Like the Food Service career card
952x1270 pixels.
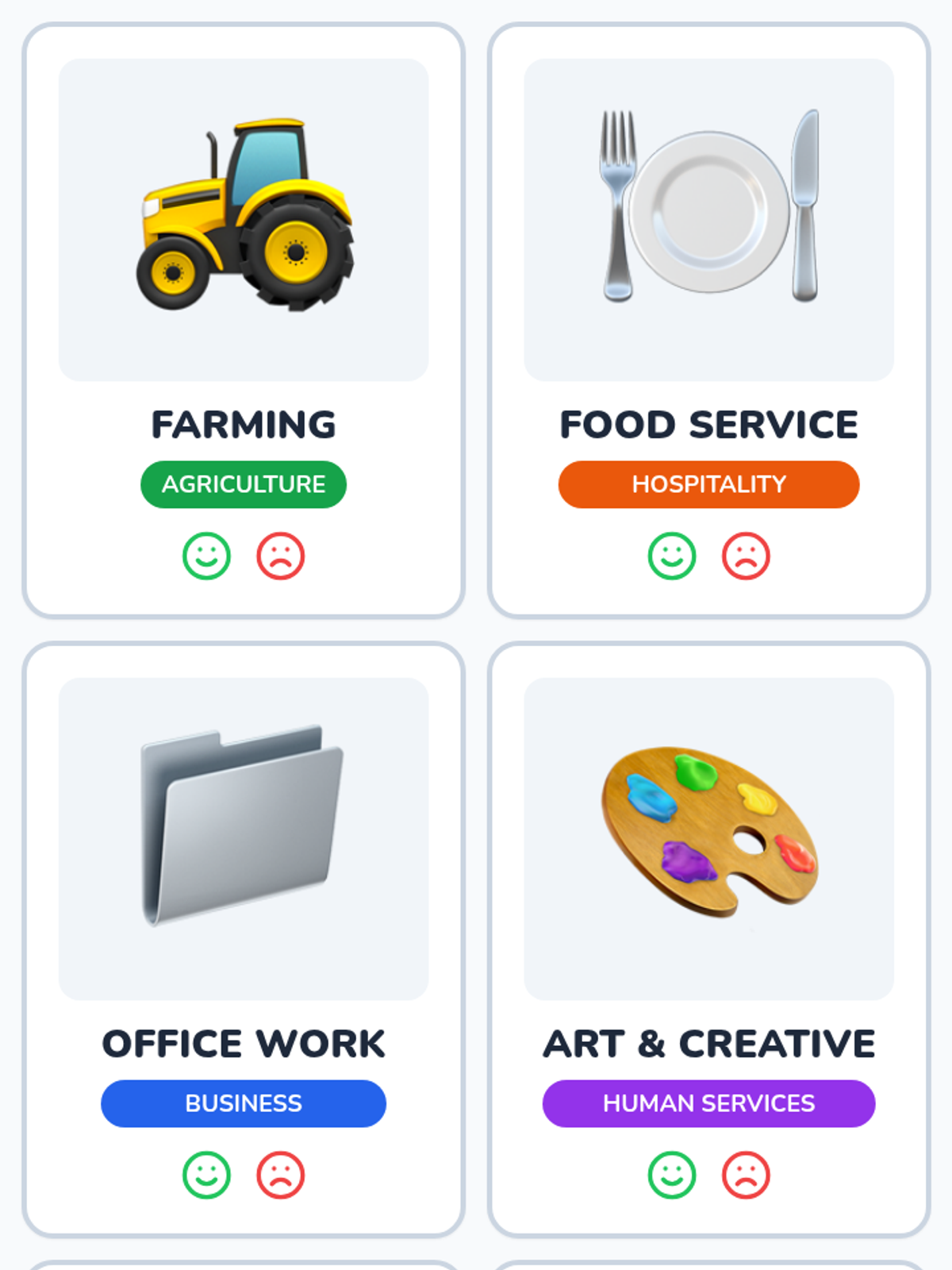(672, 556)
